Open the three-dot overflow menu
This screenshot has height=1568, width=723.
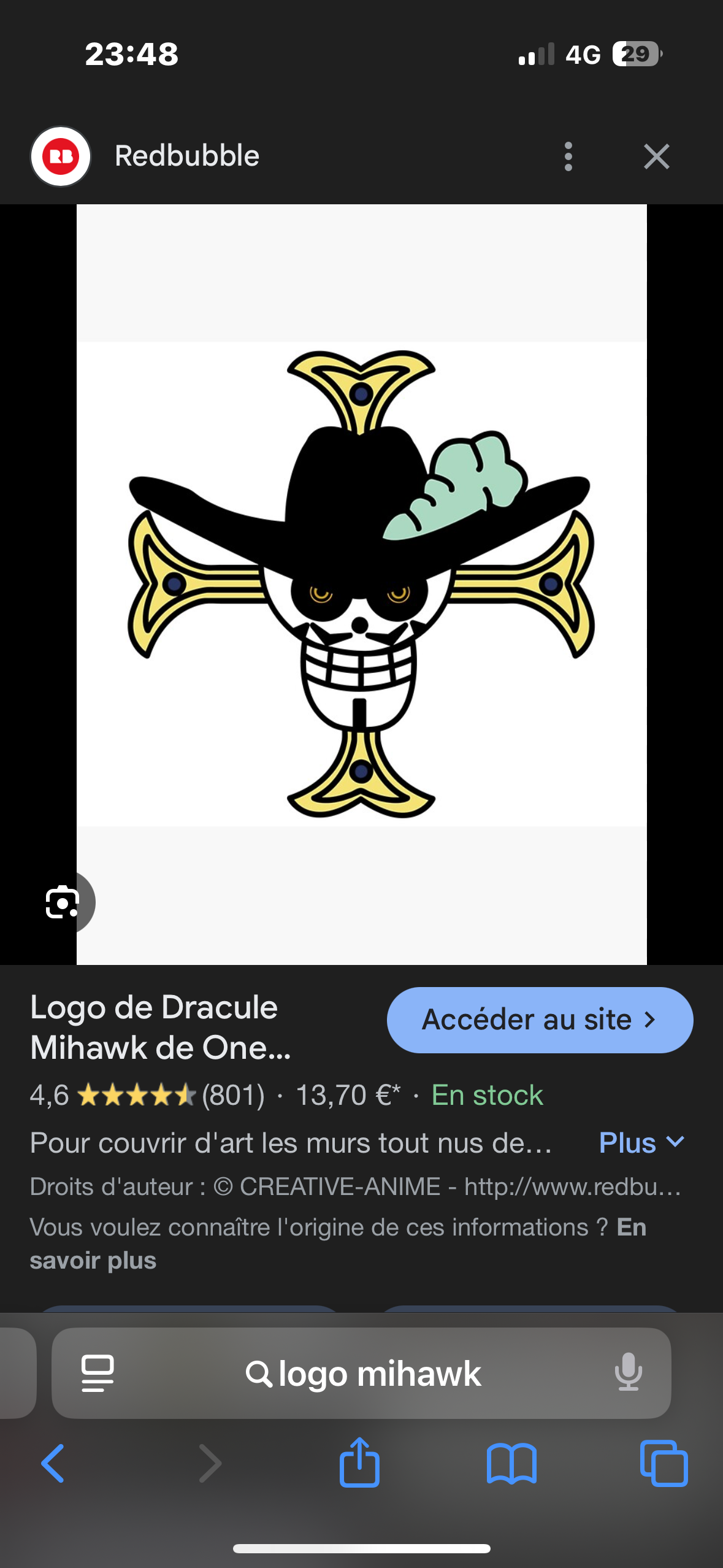tap(568, 156)
